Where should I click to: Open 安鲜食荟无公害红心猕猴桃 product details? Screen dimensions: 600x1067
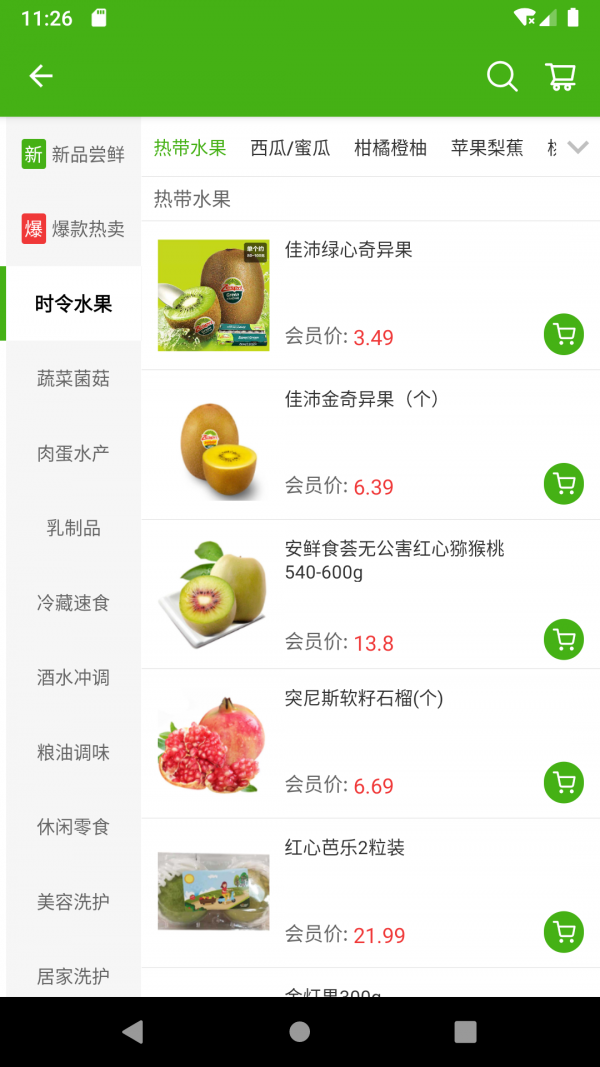tap(394, 560)
